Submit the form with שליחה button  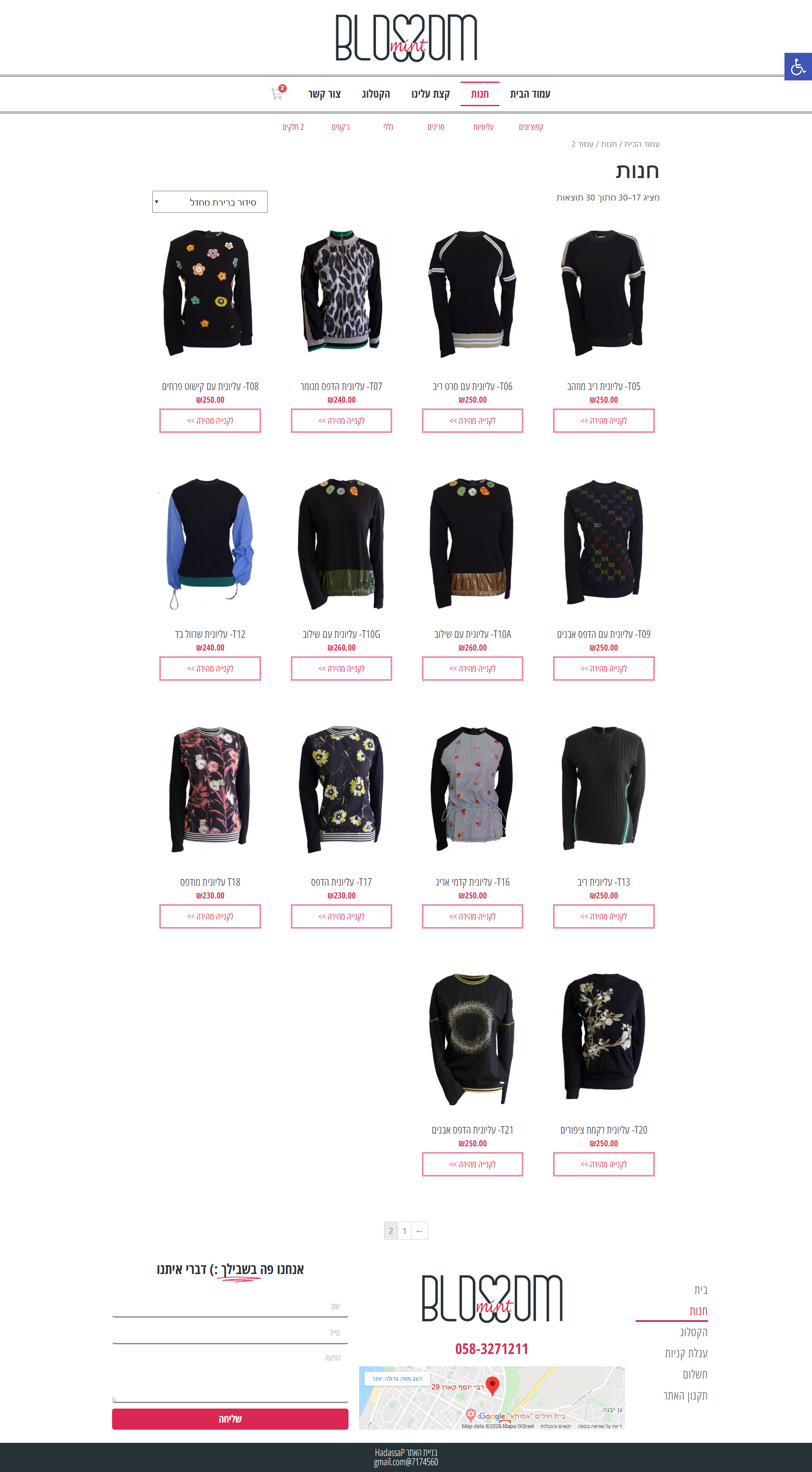230,1418
